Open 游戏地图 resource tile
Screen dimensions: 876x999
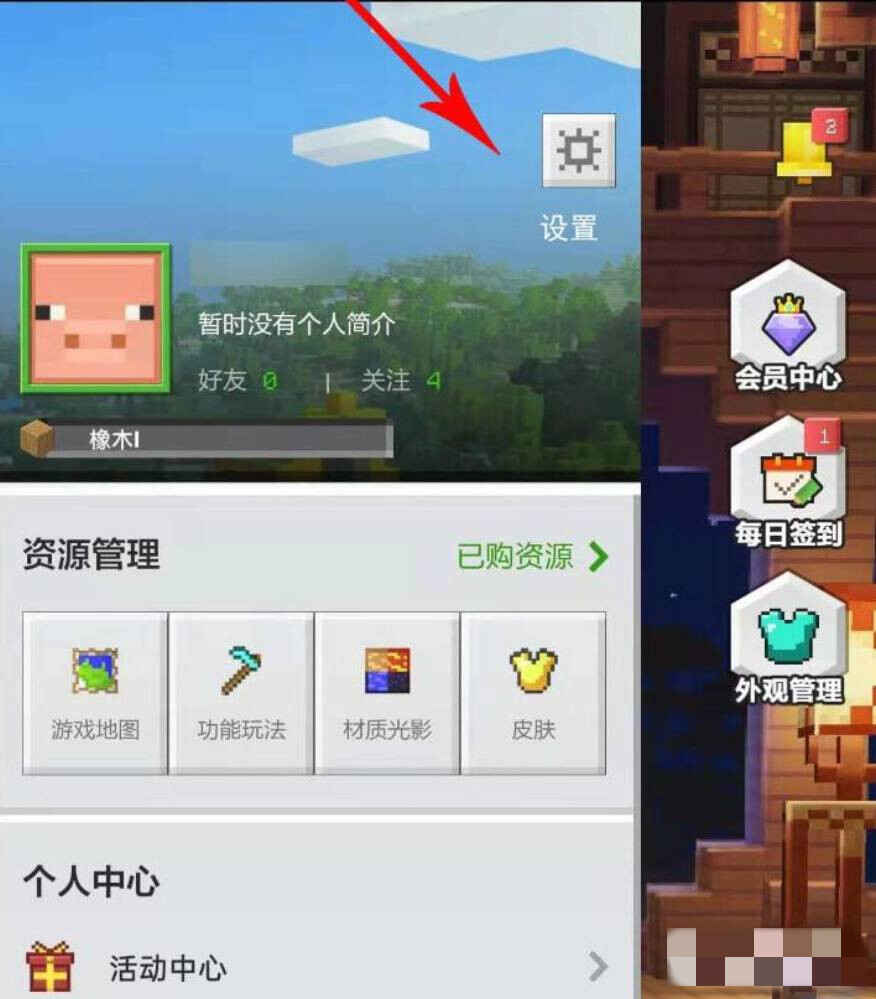point(95,692)
